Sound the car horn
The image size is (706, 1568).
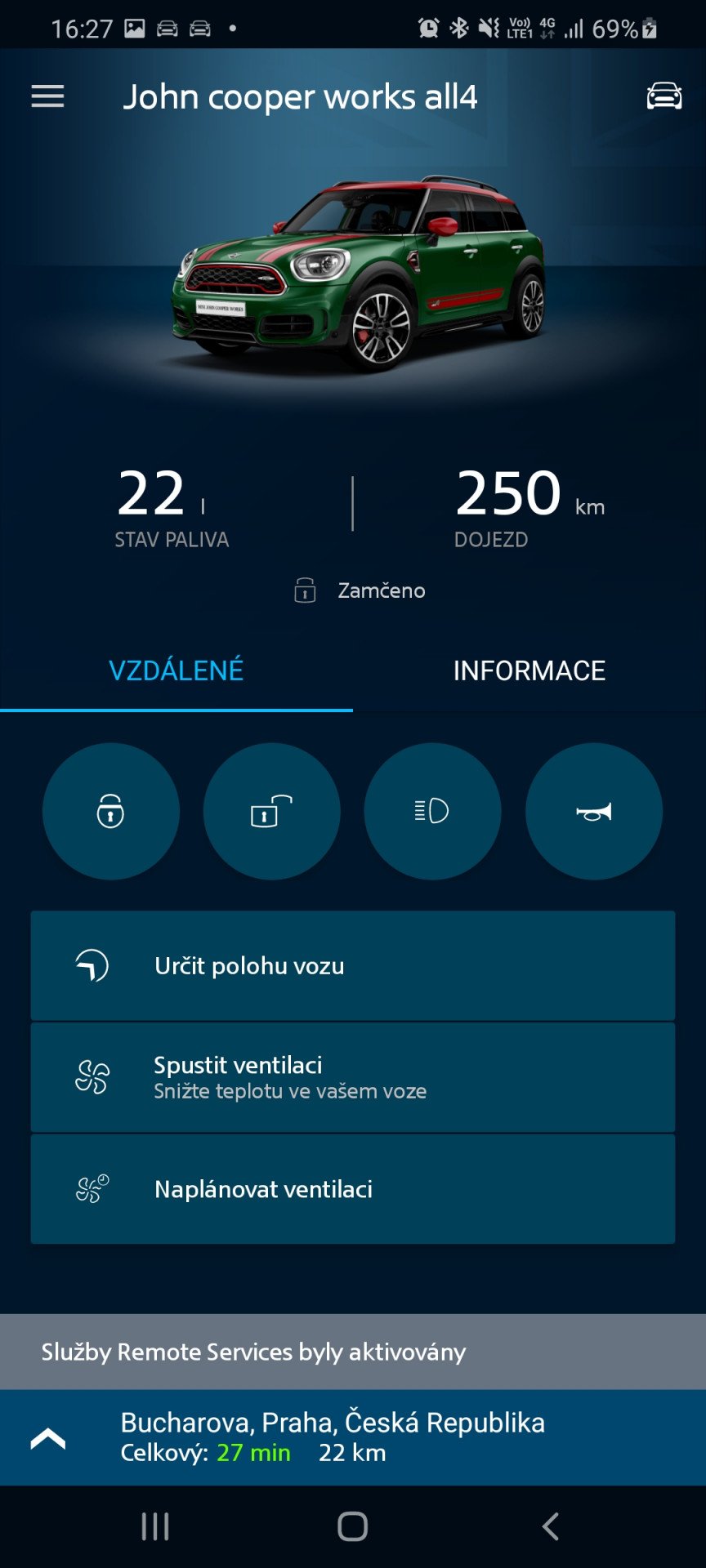click(x=594, y=811)
